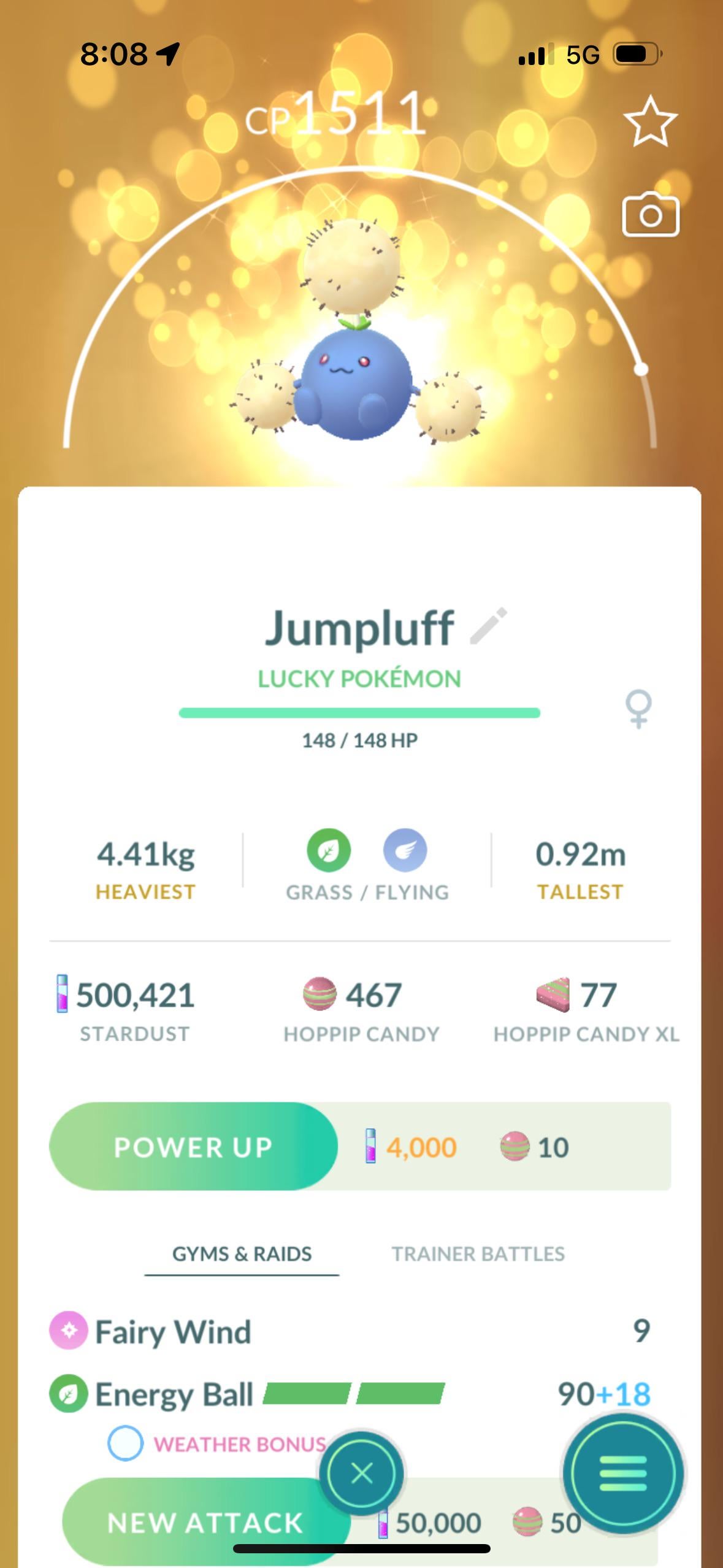Edit Jumpluff's nickname with the pencil icon

coord(489,626)
